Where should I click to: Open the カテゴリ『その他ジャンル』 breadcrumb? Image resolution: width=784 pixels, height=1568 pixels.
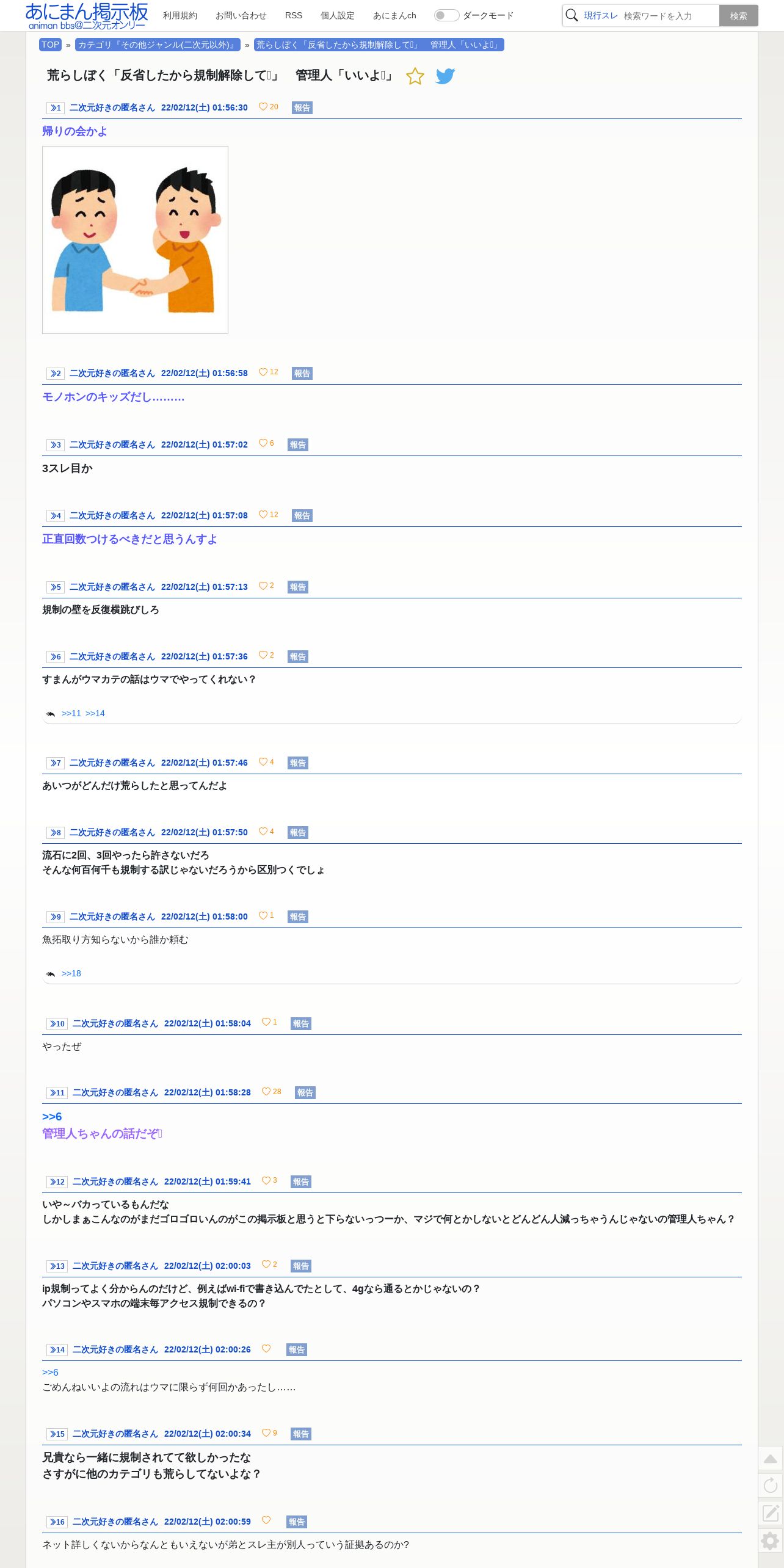click(x=157, y=45)
